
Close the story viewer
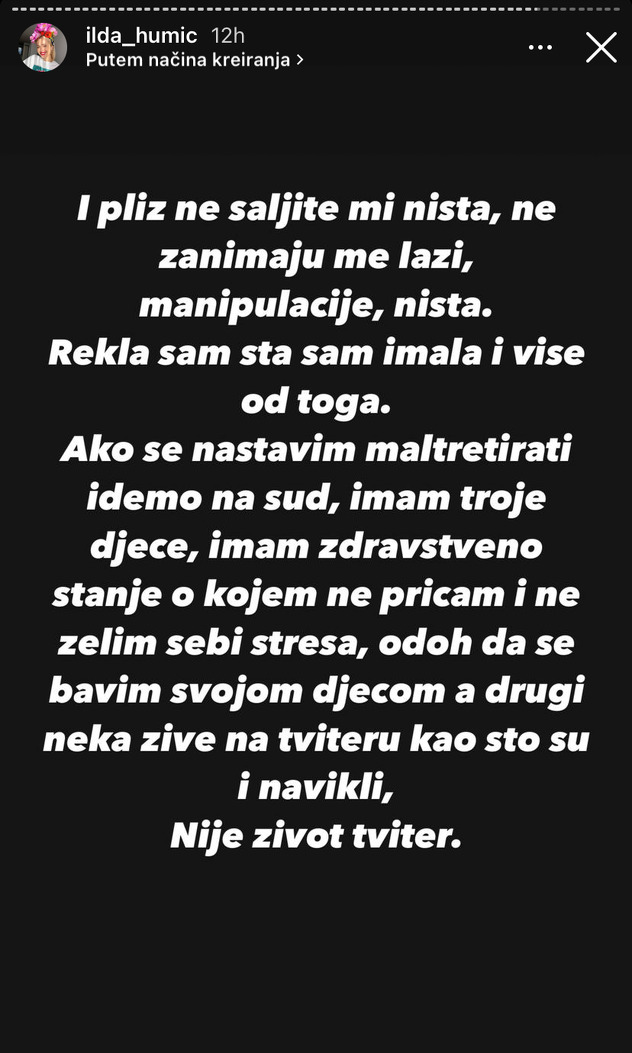click(x=601, y=47)
